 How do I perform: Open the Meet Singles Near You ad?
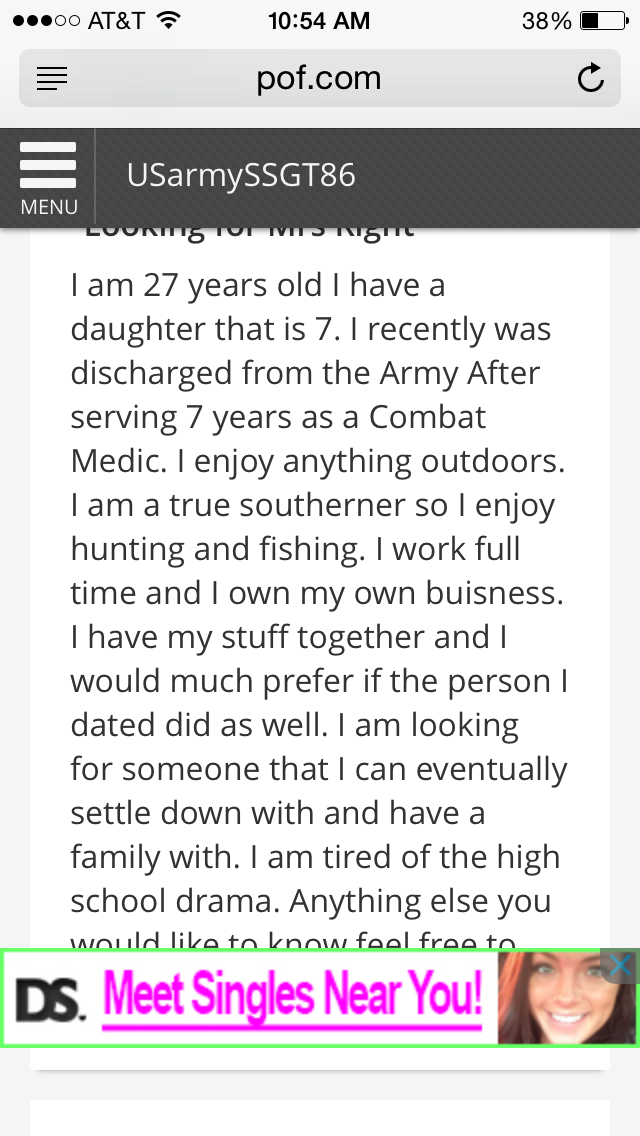[x=290, y=998]
